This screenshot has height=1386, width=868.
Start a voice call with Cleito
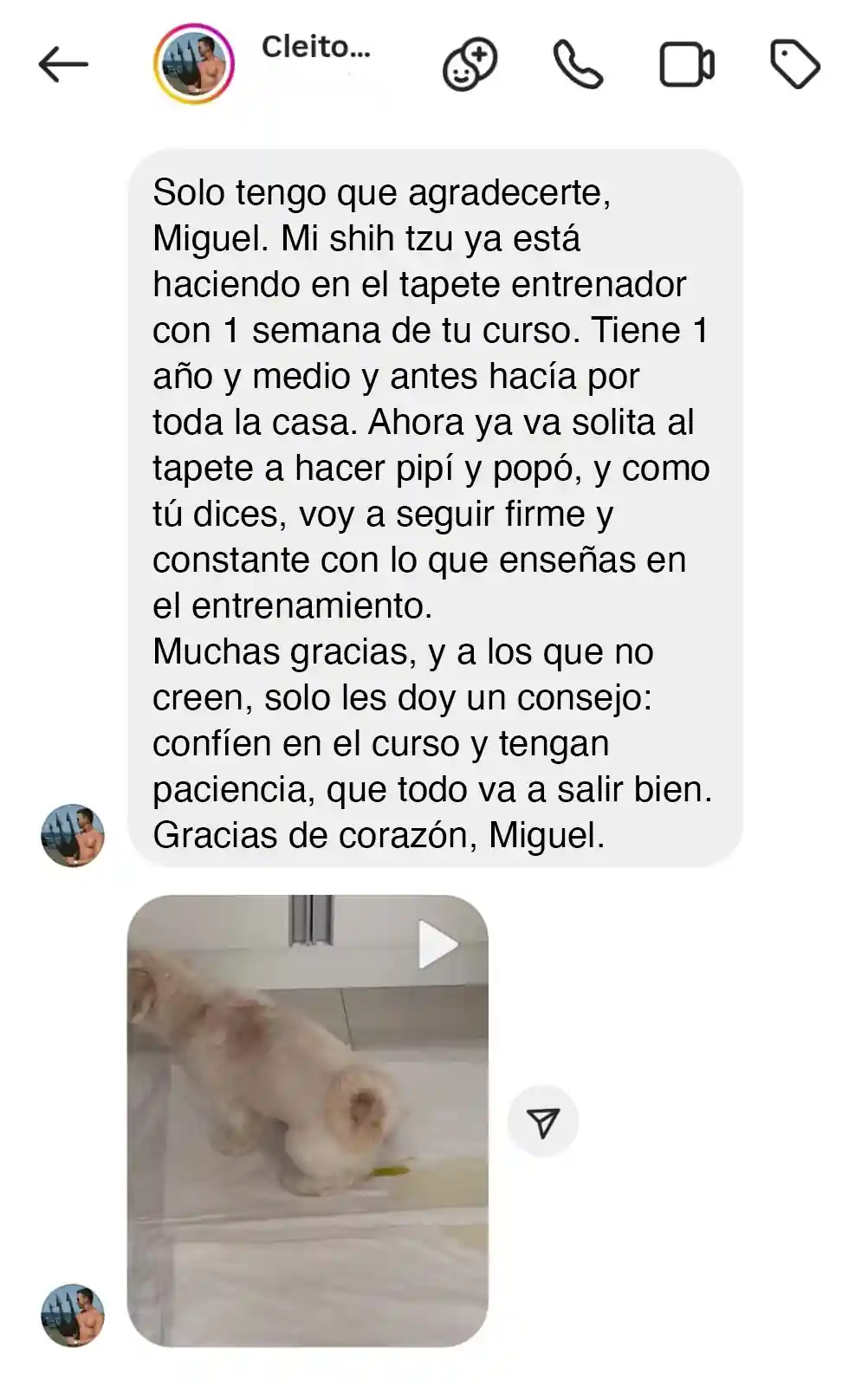coord(578,65)
